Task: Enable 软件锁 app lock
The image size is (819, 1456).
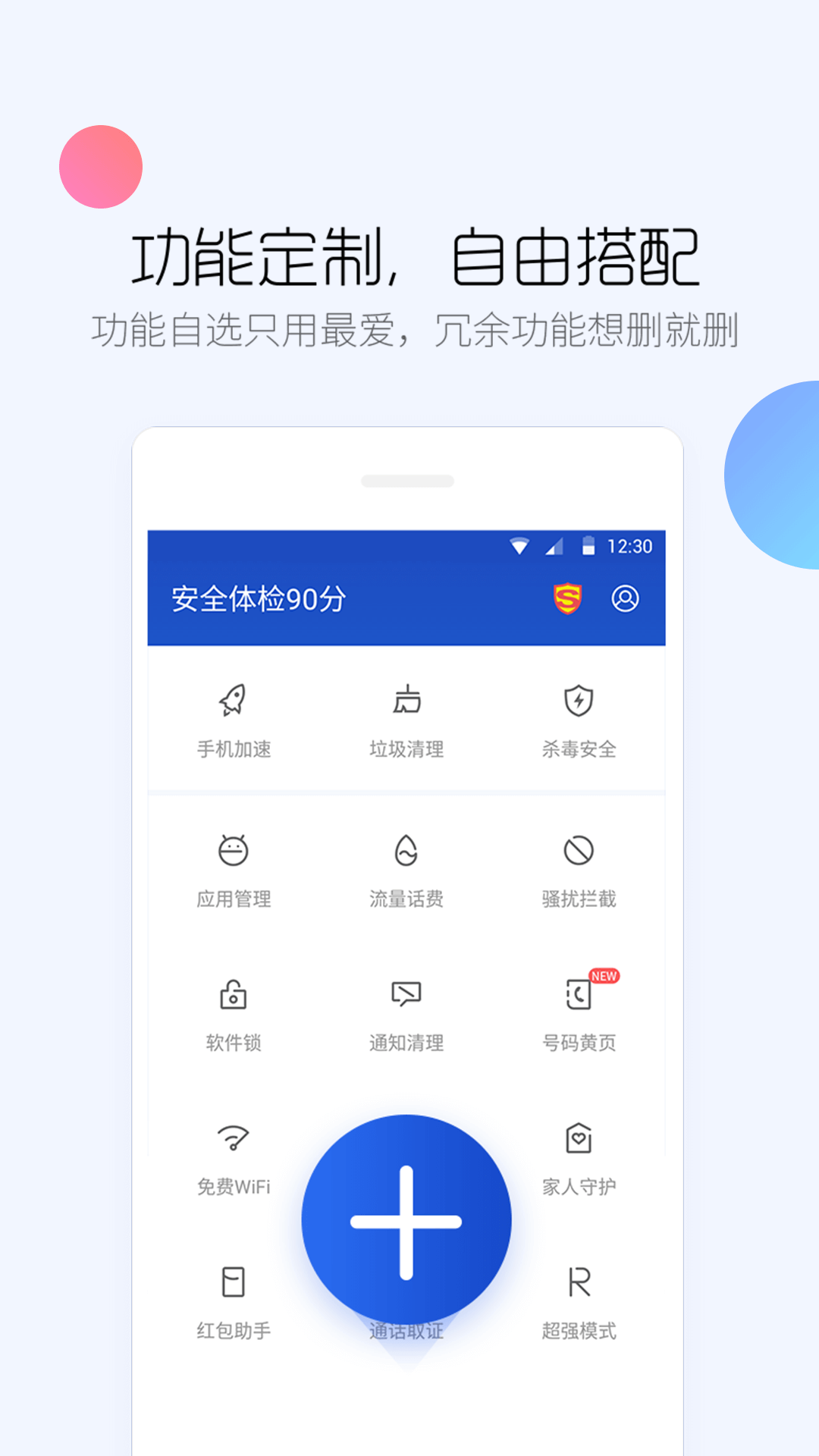Action: pyautogui.click(x=233, y=1012)
